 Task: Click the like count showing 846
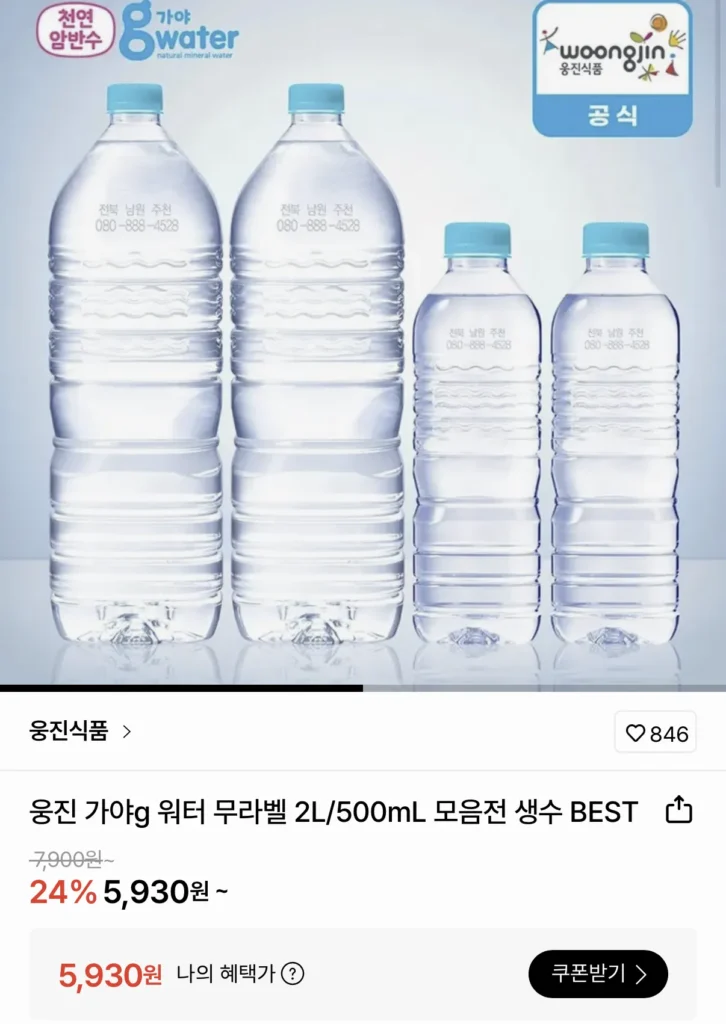point(671,735)
